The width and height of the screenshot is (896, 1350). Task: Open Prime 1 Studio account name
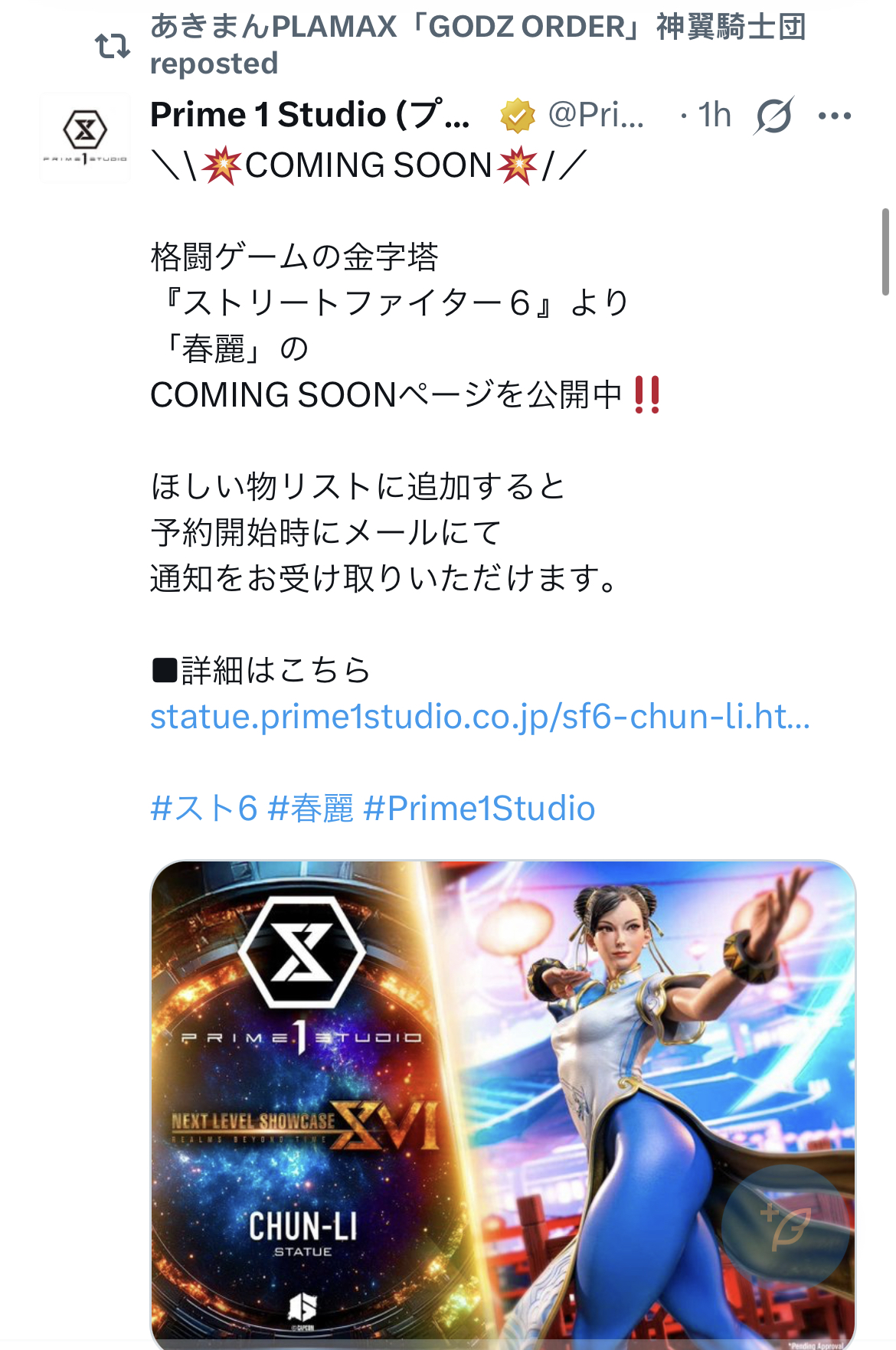coord(309,115)
